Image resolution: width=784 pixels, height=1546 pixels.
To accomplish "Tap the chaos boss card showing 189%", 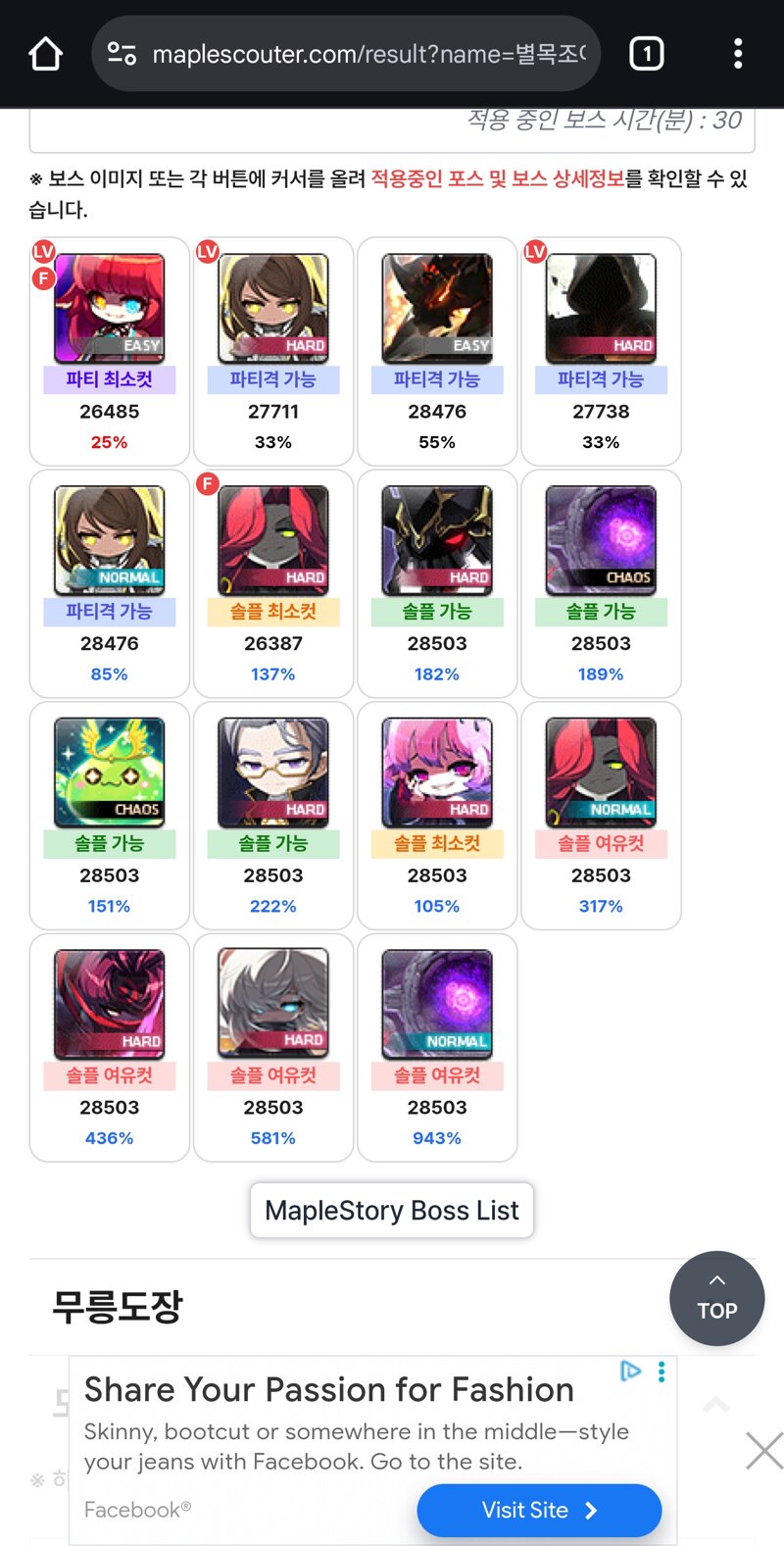I will click(601, 583).
